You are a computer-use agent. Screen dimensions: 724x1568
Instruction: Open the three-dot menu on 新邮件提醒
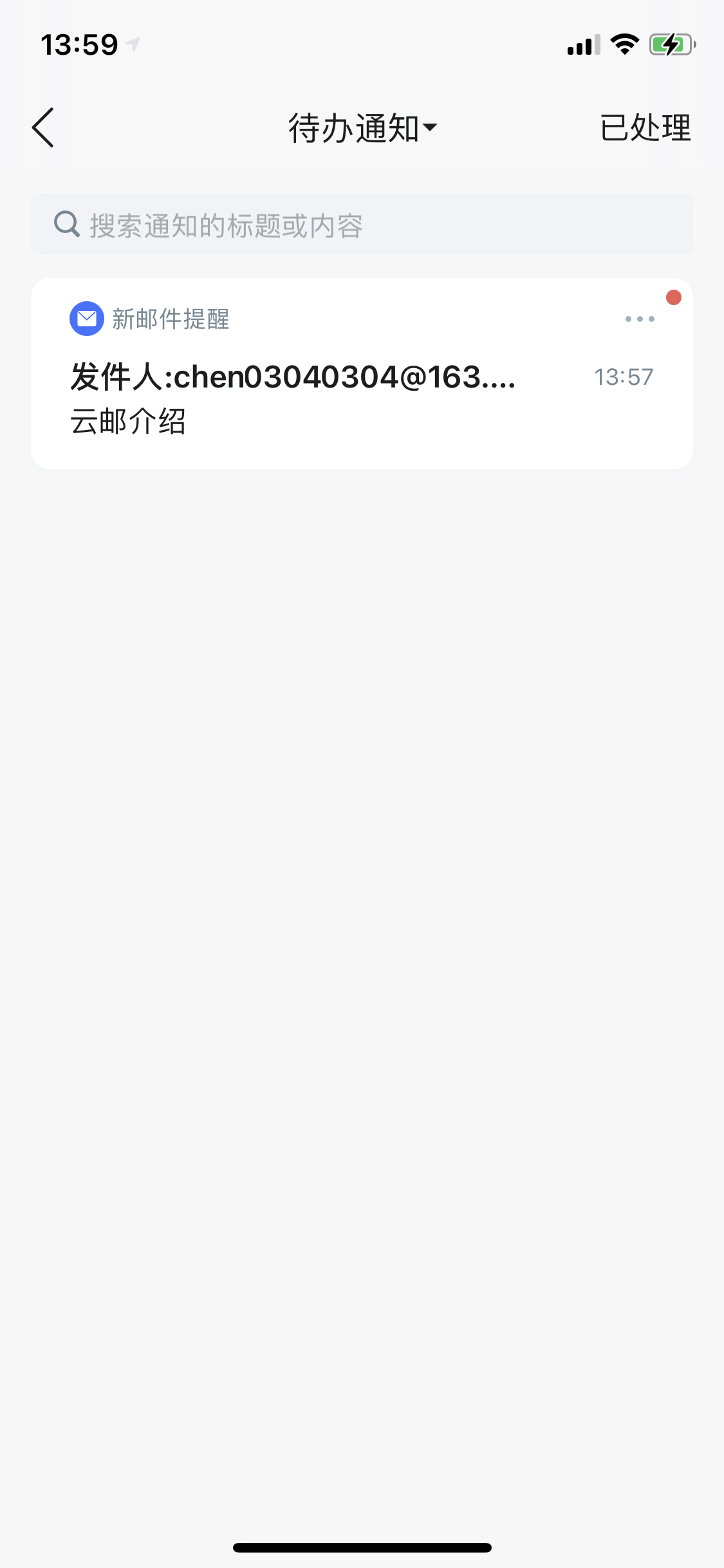pos(640,319)
